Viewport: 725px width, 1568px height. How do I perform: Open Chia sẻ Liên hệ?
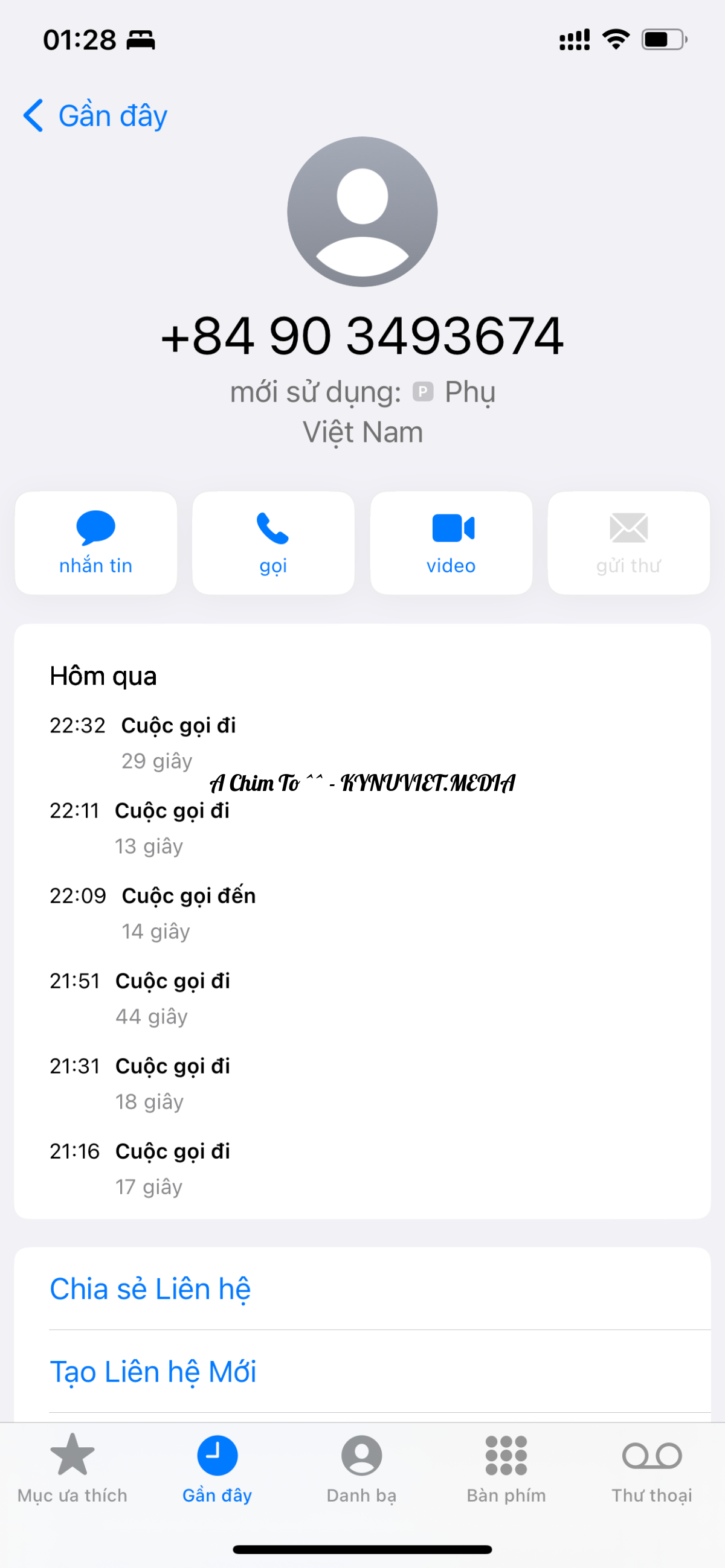(x=150, y=1288)
